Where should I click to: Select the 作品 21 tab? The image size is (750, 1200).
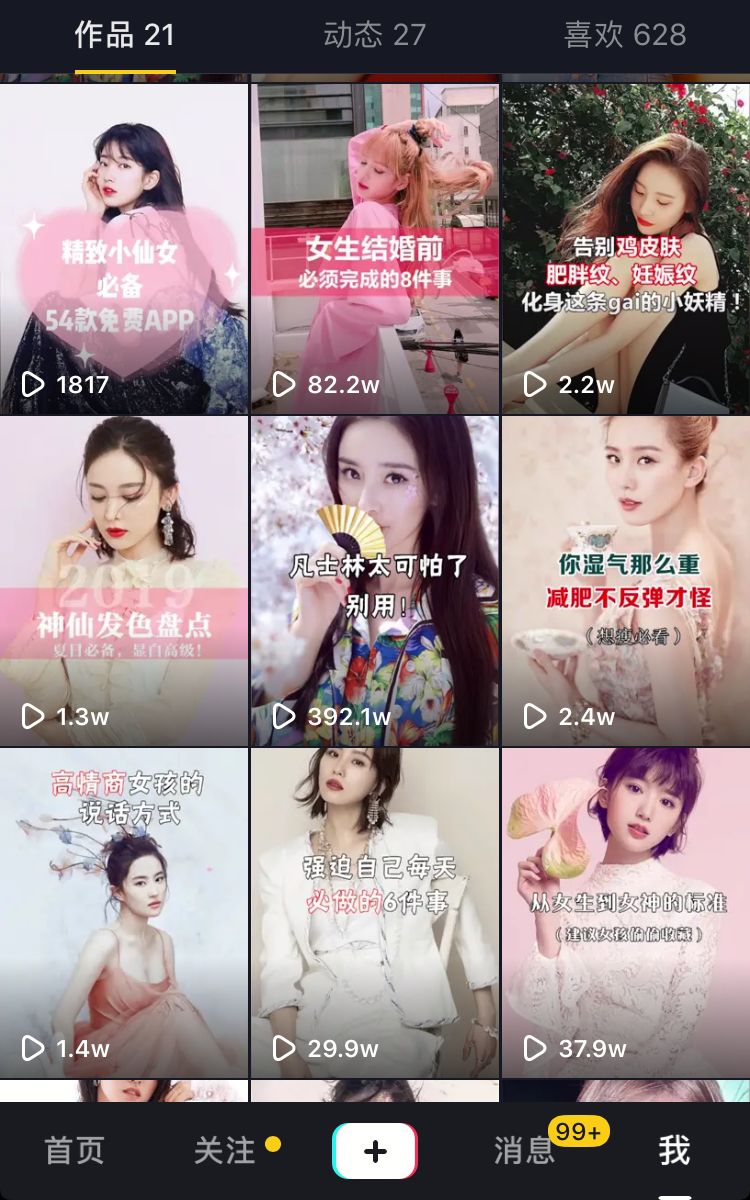[122, 33]
